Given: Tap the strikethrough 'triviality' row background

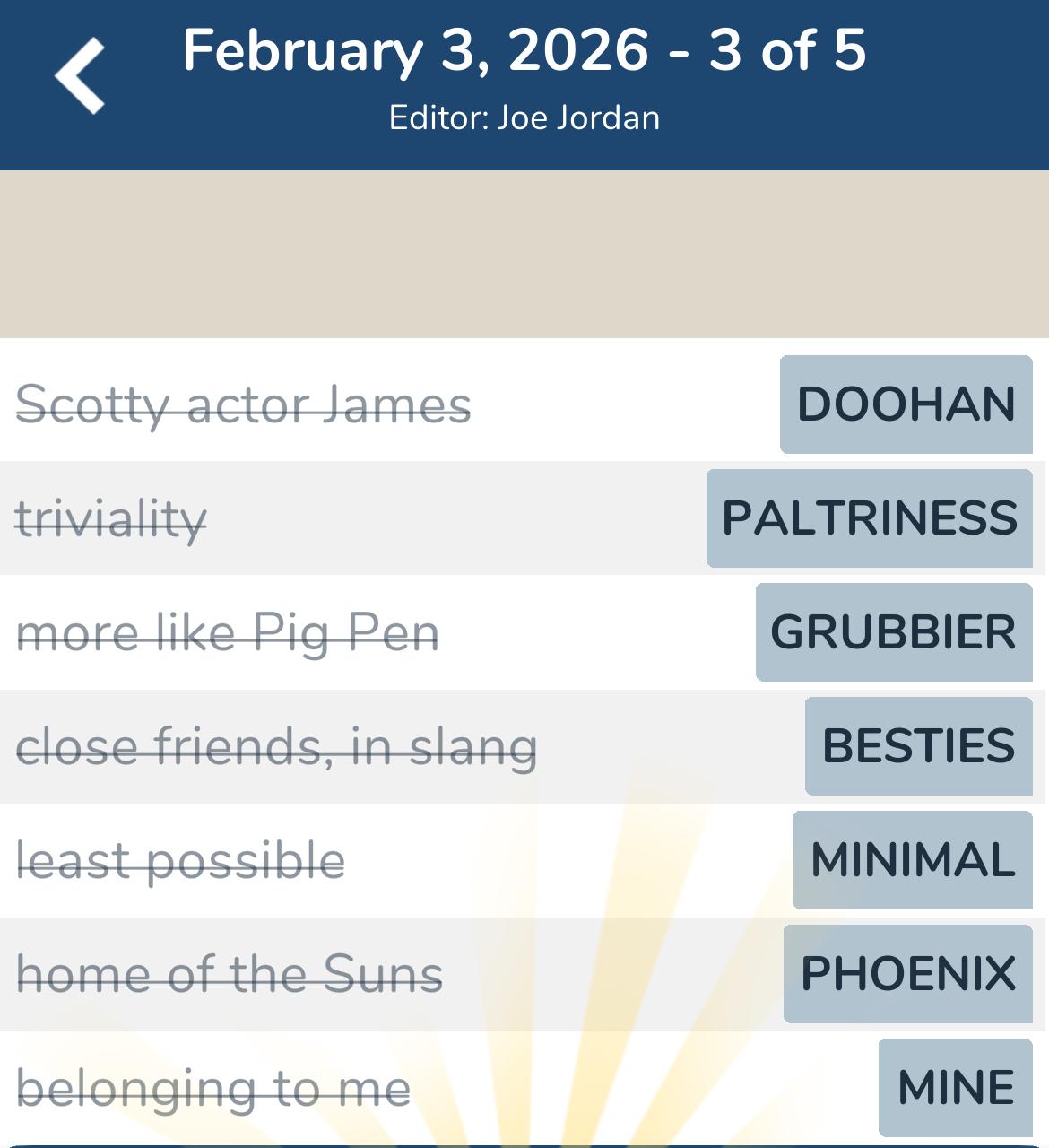Looking at the screenshot, I should click(x=403, y=518).
